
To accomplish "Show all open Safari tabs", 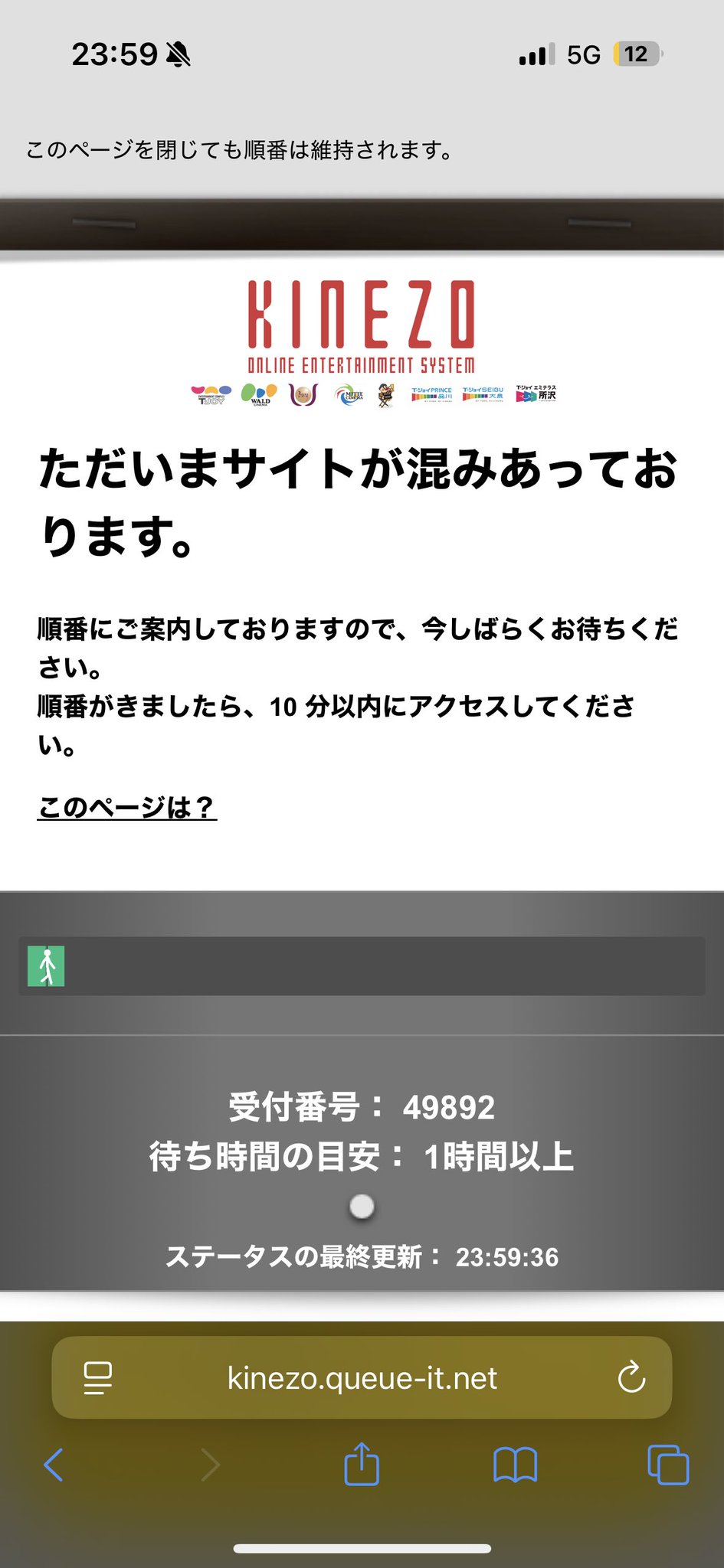I will tap(668, 1465).
